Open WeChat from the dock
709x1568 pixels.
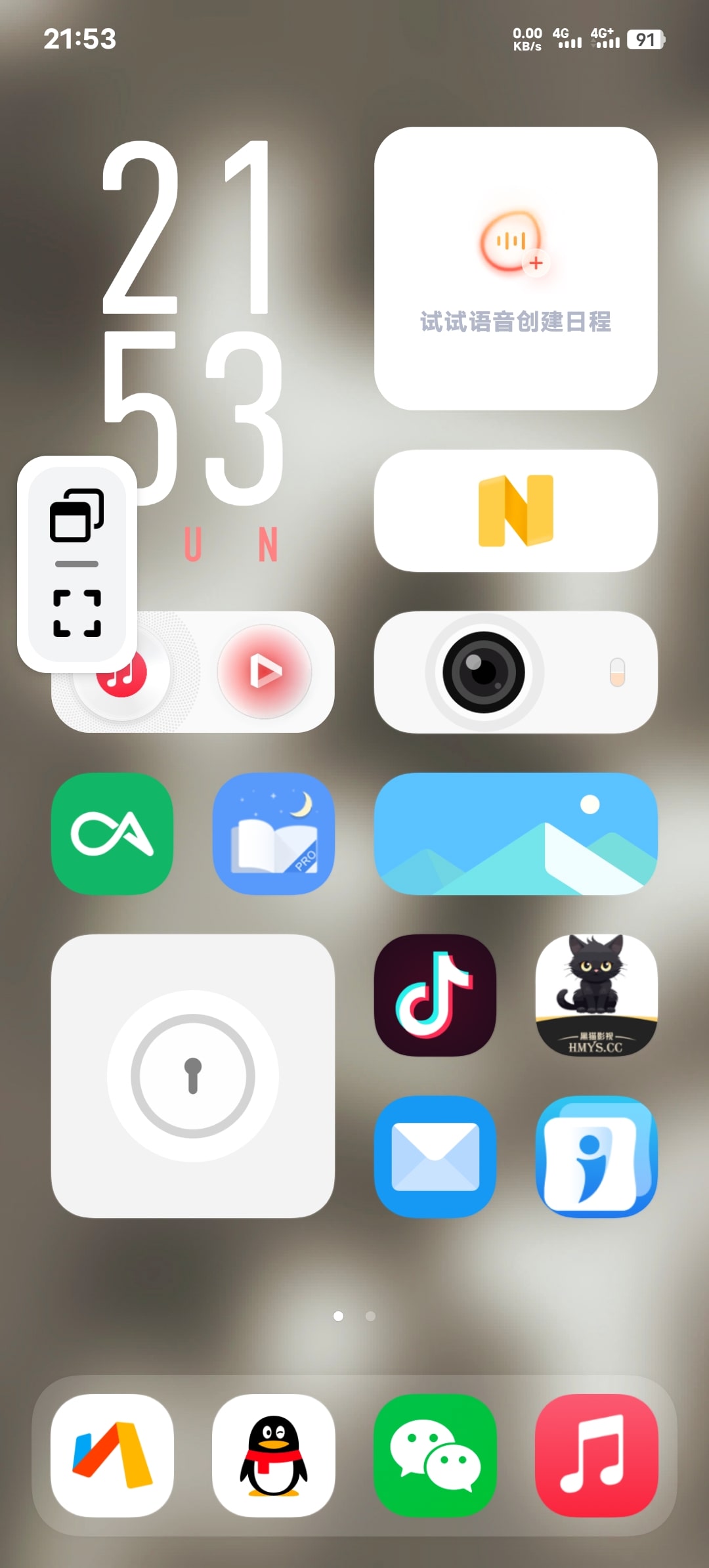[435, 1455]
